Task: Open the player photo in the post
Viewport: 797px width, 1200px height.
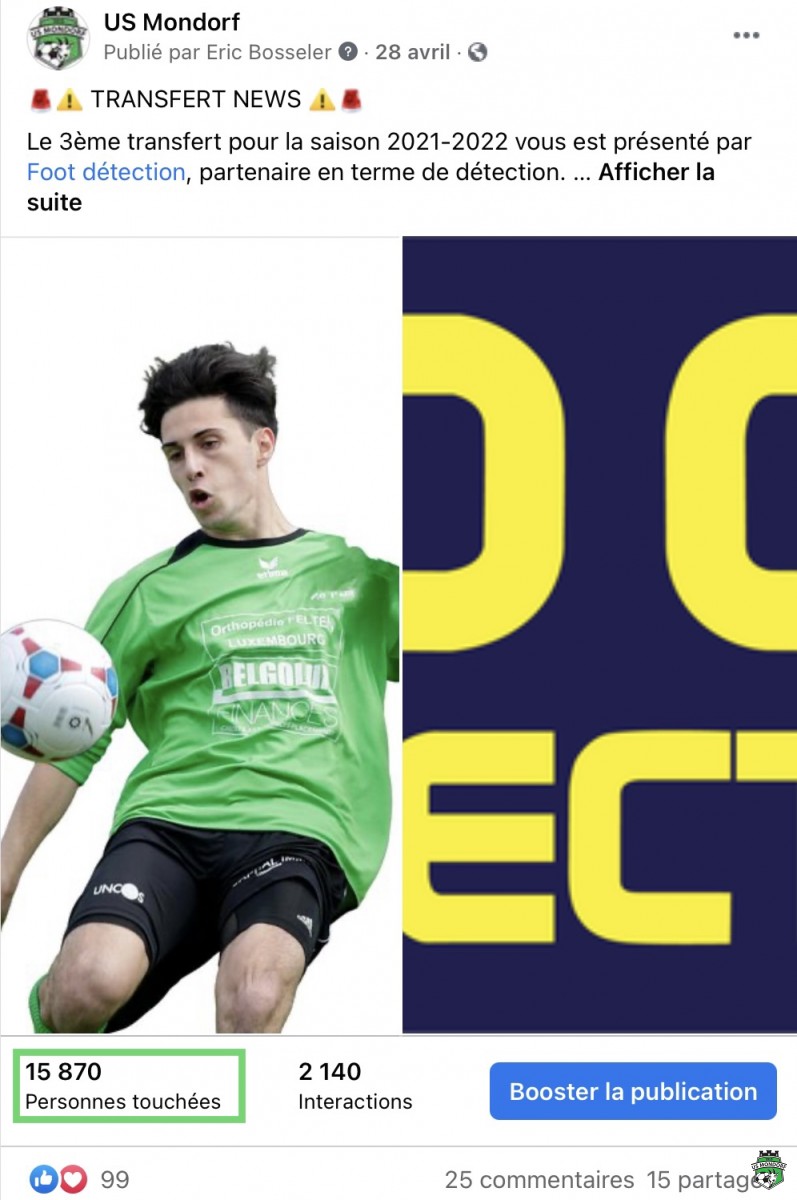Action: 200,634
